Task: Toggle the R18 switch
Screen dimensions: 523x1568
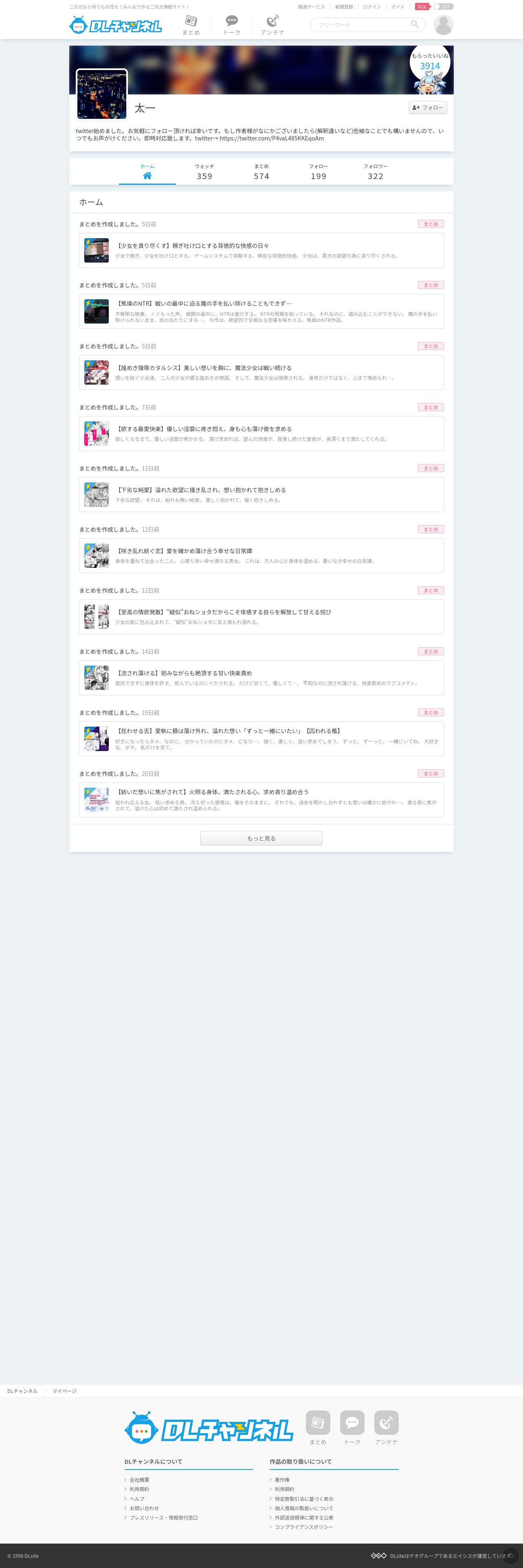Action: (443, 7)
